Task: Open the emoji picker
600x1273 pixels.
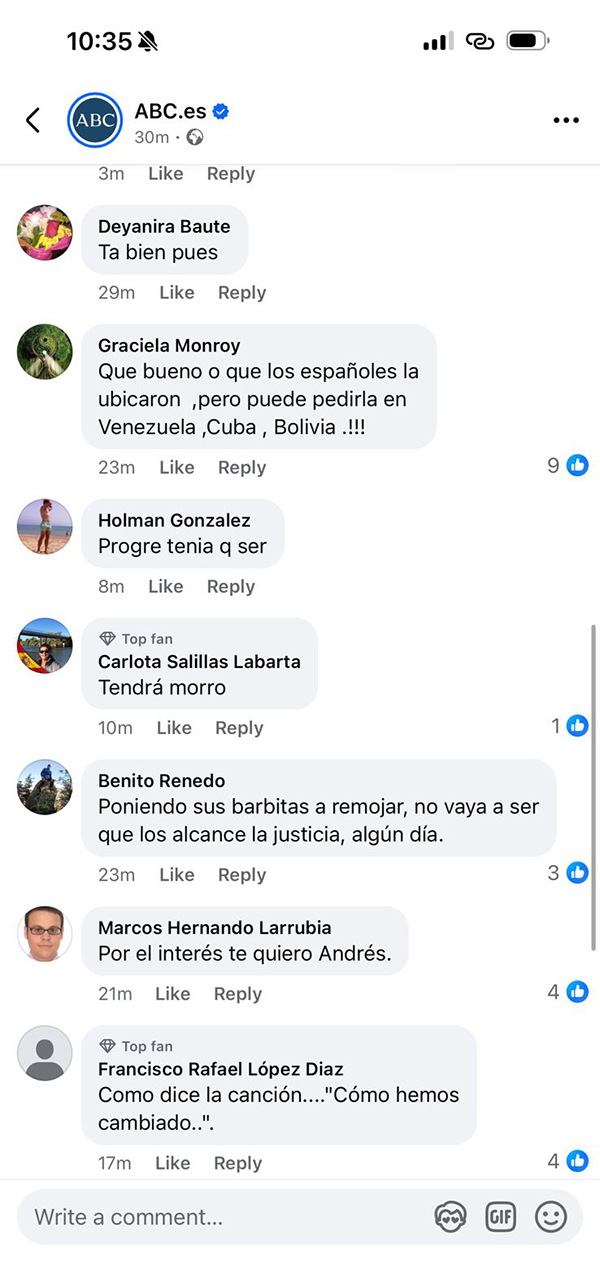Action: tap(551, 1216)
